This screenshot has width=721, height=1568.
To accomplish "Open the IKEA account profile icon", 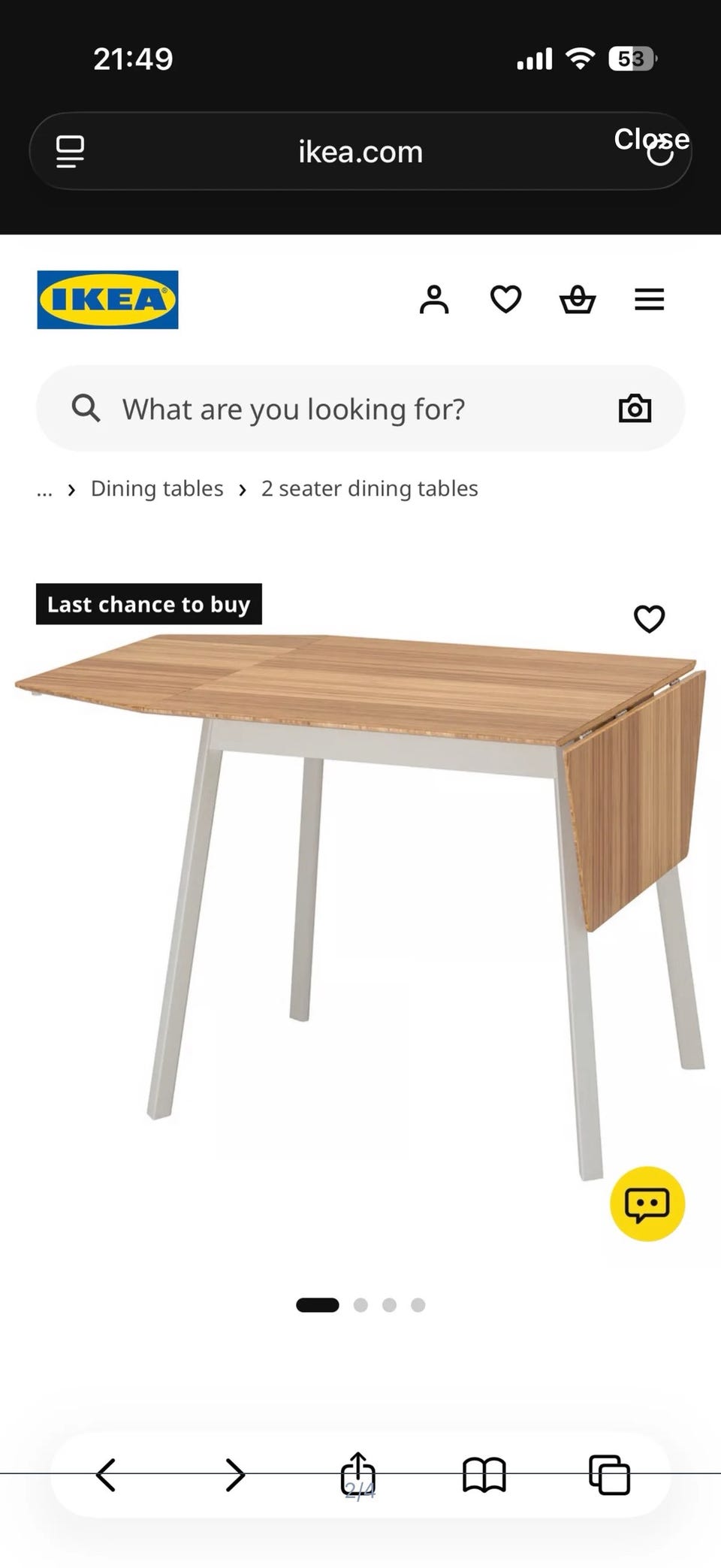I will (434, 300).
